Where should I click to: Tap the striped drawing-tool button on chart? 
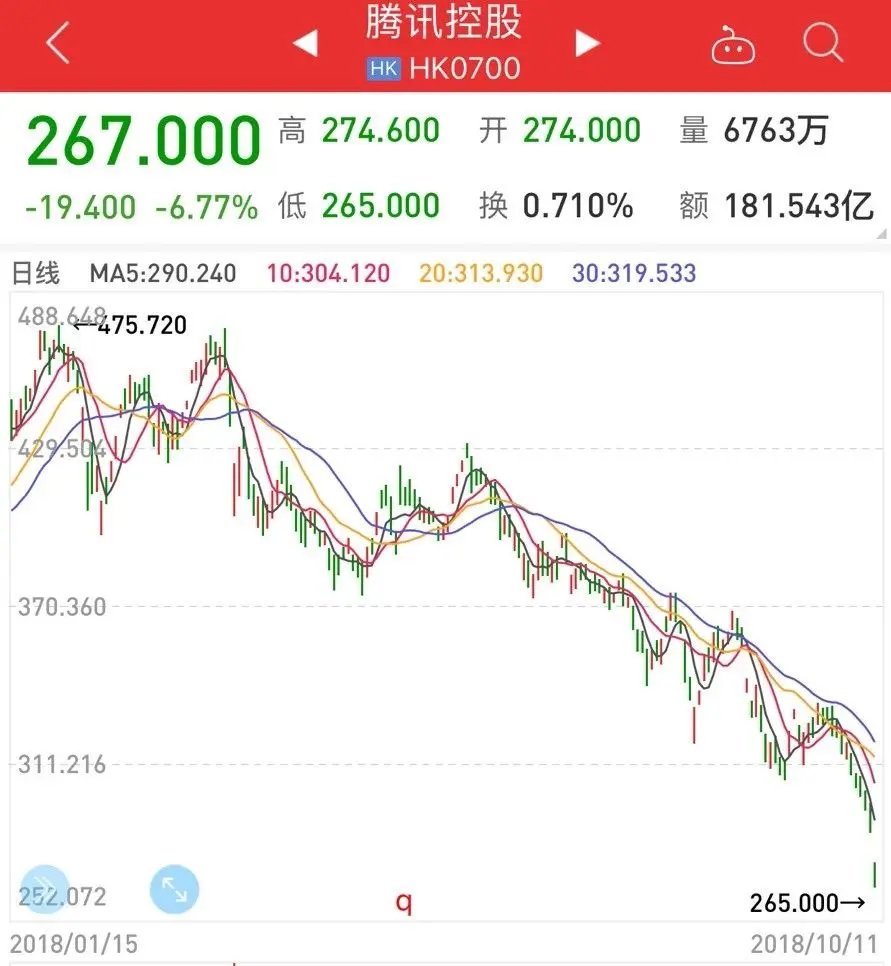pyautogui.click(x=44, y=889)
